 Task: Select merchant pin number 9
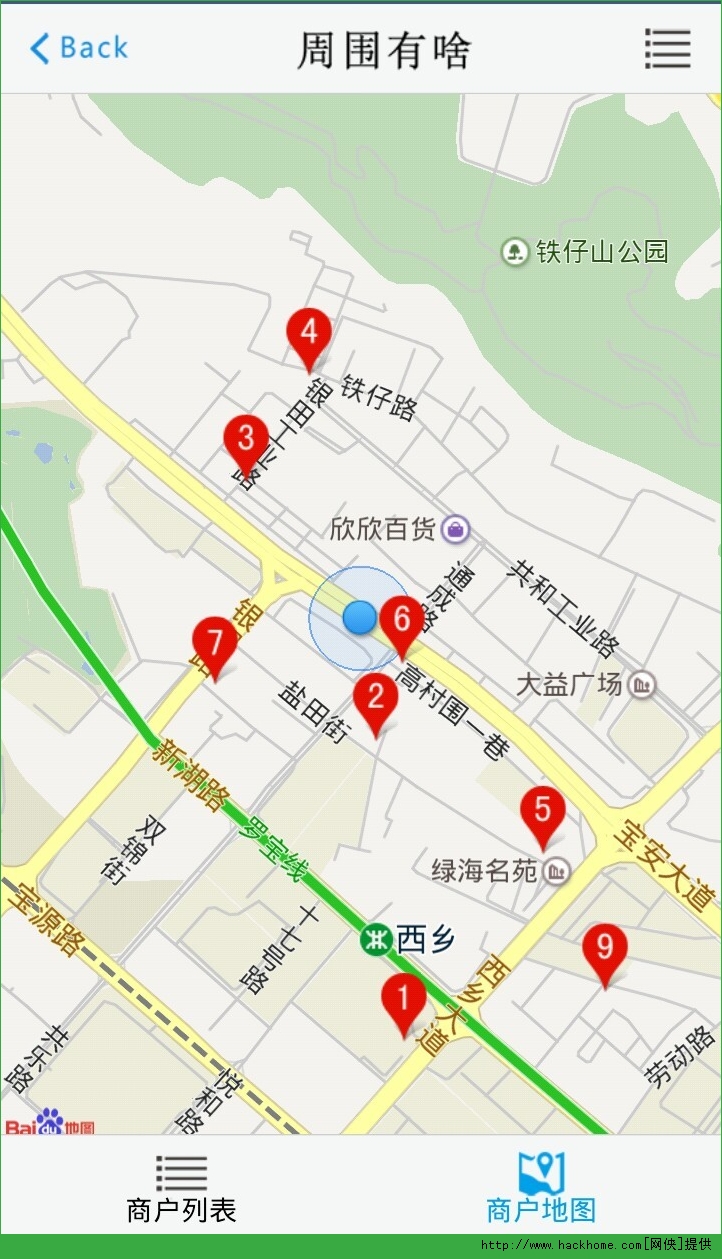click(605, 948)
